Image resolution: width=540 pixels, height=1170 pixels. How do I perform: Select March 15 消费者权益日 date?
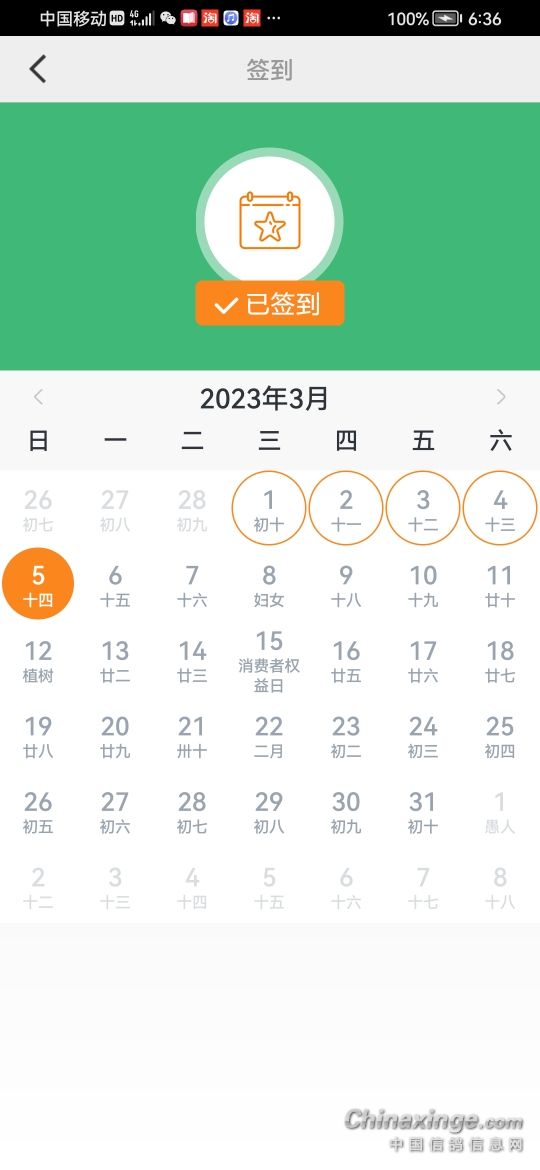[x=269, y=660]
